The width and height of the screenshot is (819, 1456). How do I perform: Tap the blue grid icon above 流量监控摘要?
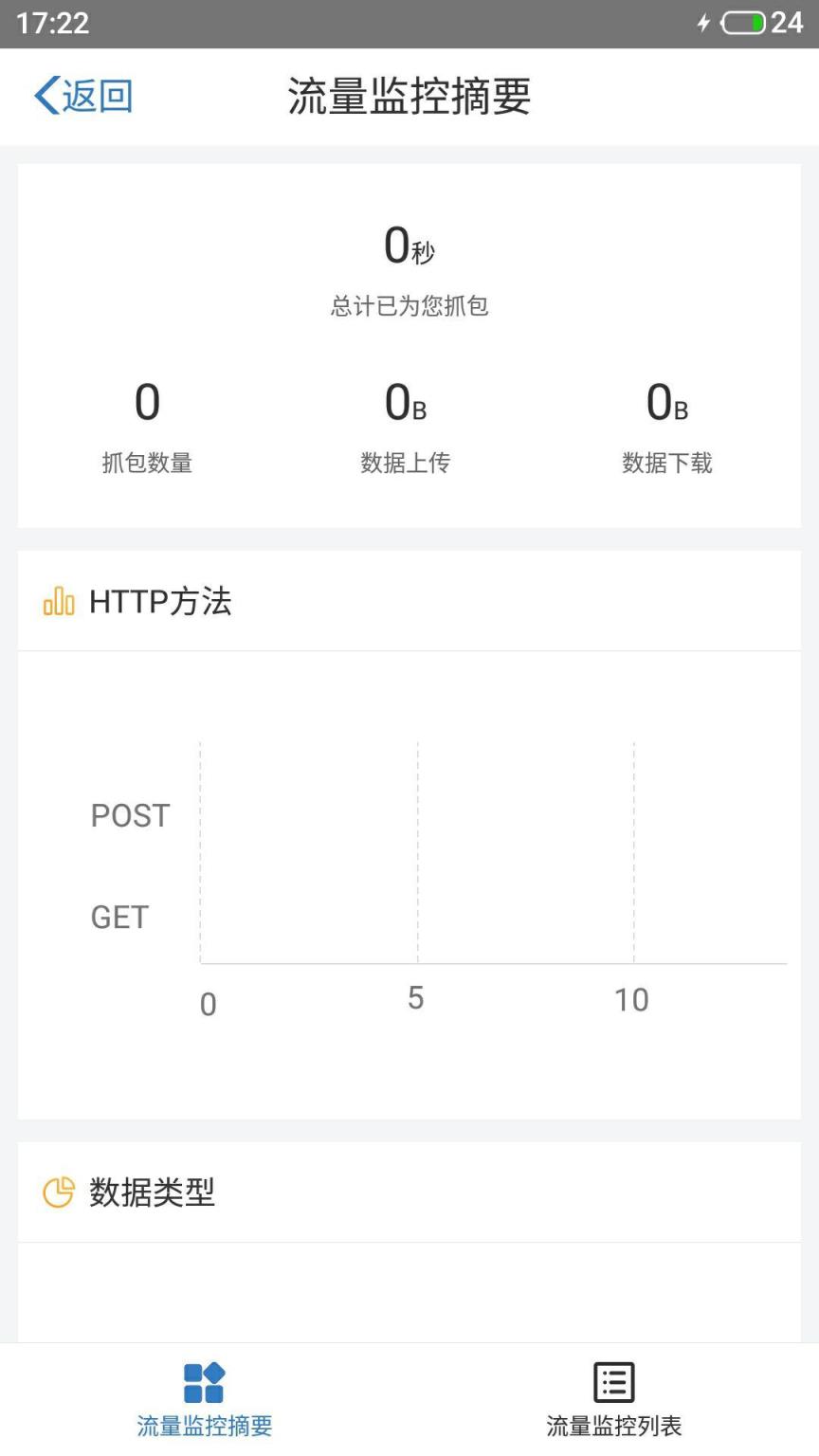[x=204, y=1384]
